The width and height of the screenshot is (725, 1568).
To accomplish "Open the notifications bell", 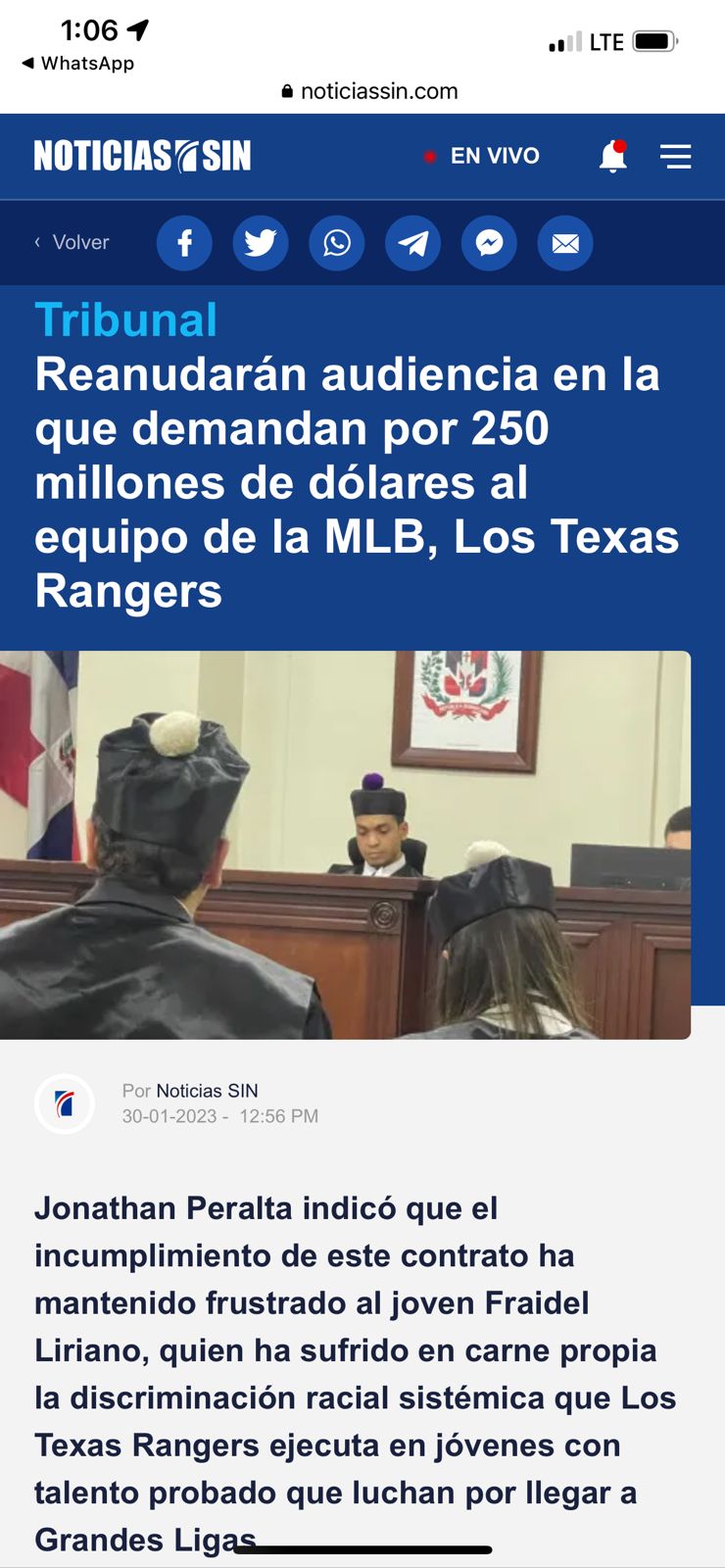I will pos(612,156).
